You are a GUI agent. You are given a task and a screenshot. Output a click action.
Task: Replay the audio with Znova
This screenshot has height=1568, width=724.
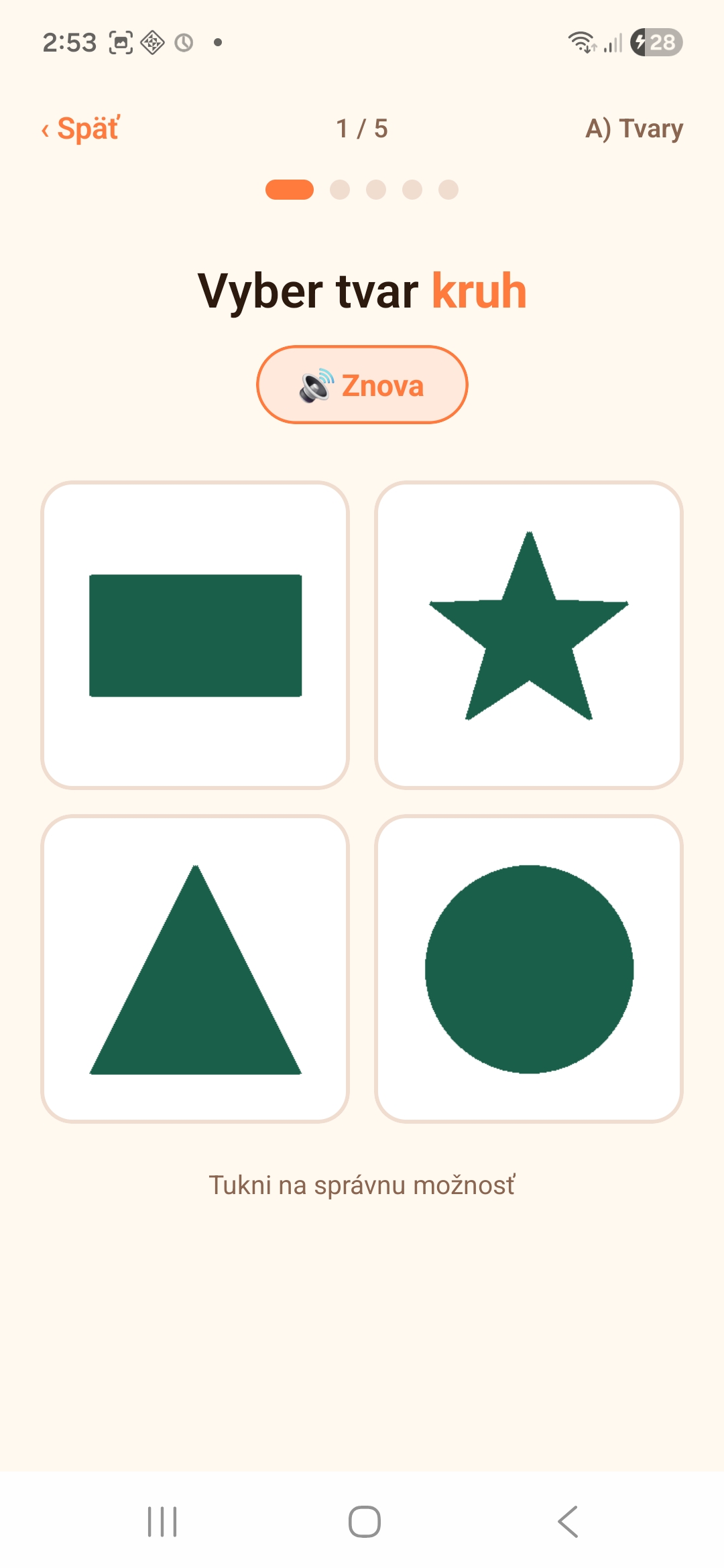click(x=362, y=385)
